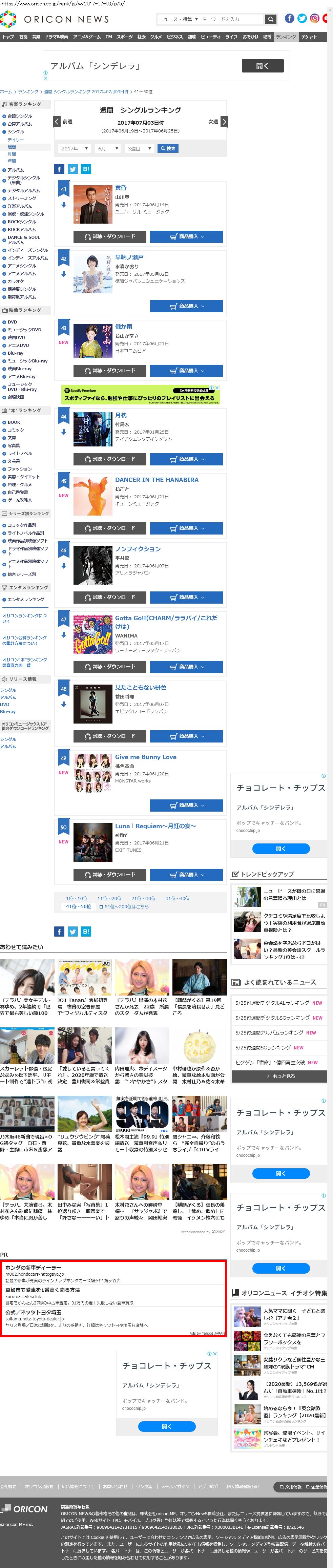Tap 商品購入 for DANCER IN THE HANABIRA
Screen dimensions: 333x1568
pos(186,528)
